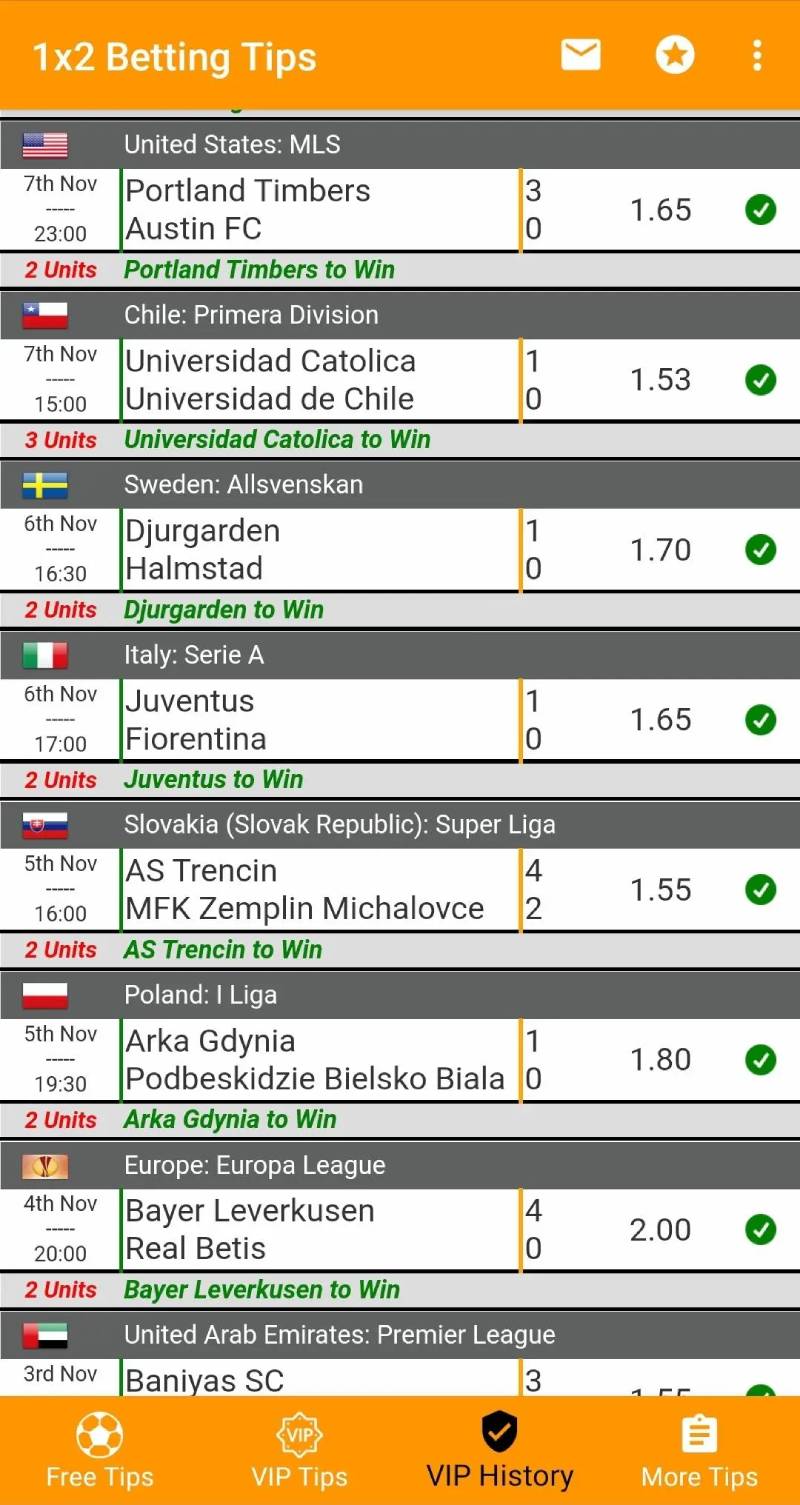Open the Juventus vs Fiorentina tip

[x=320, y=720]
